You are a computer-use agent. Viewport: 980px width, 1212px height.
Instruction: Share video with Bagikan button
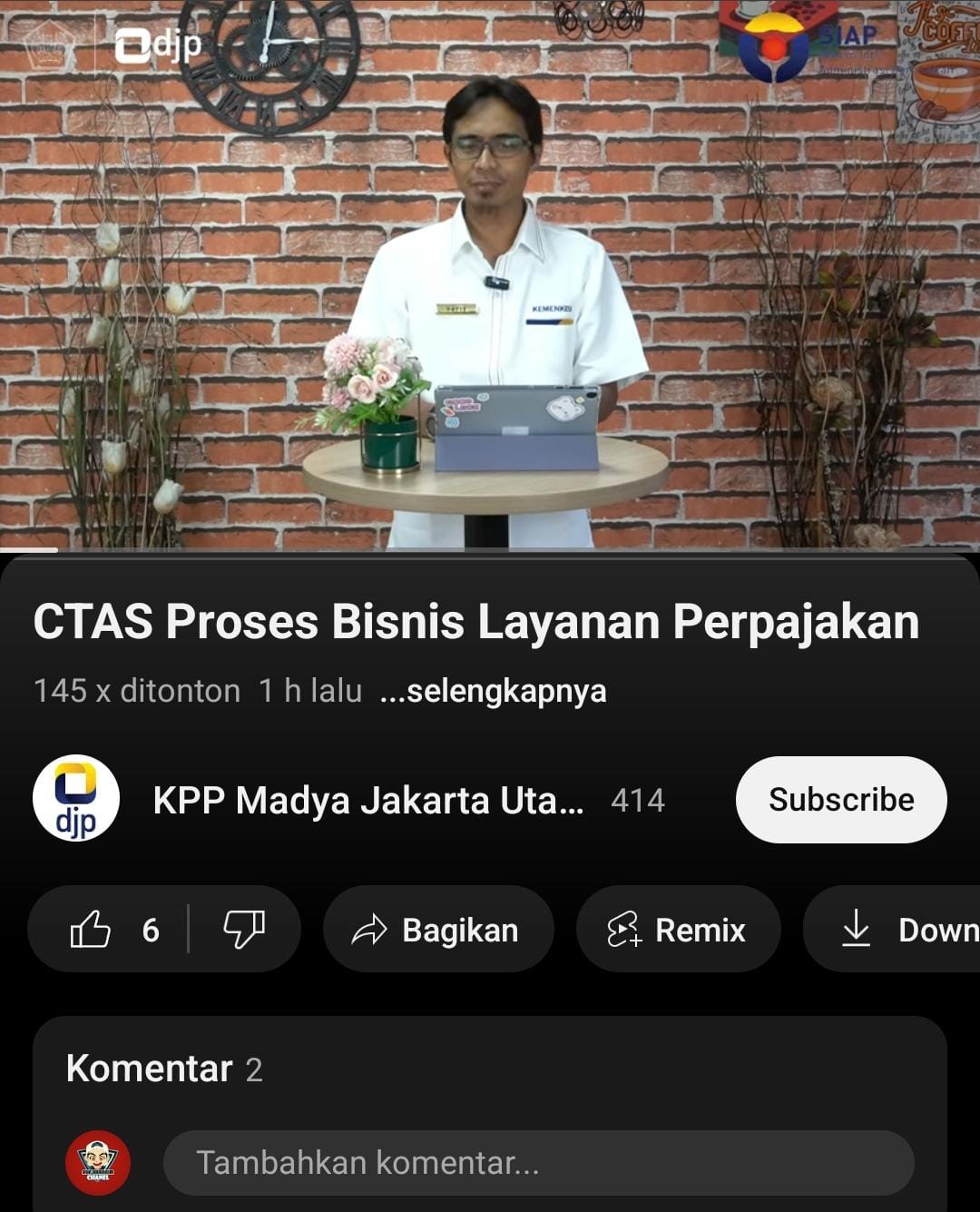[437, 930]
